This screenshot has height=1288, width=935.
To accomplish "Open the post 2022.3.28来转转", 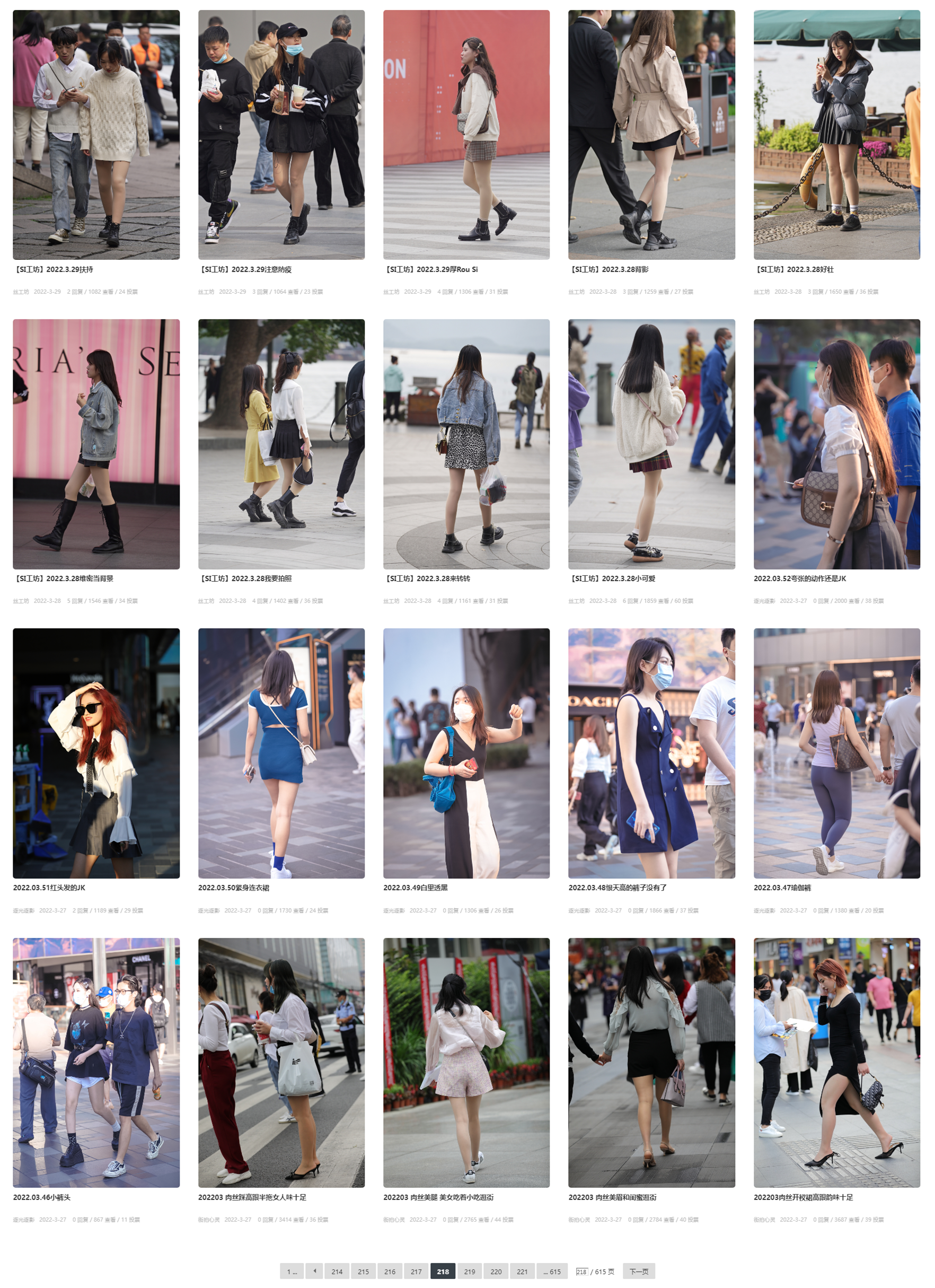I will 426,578.
